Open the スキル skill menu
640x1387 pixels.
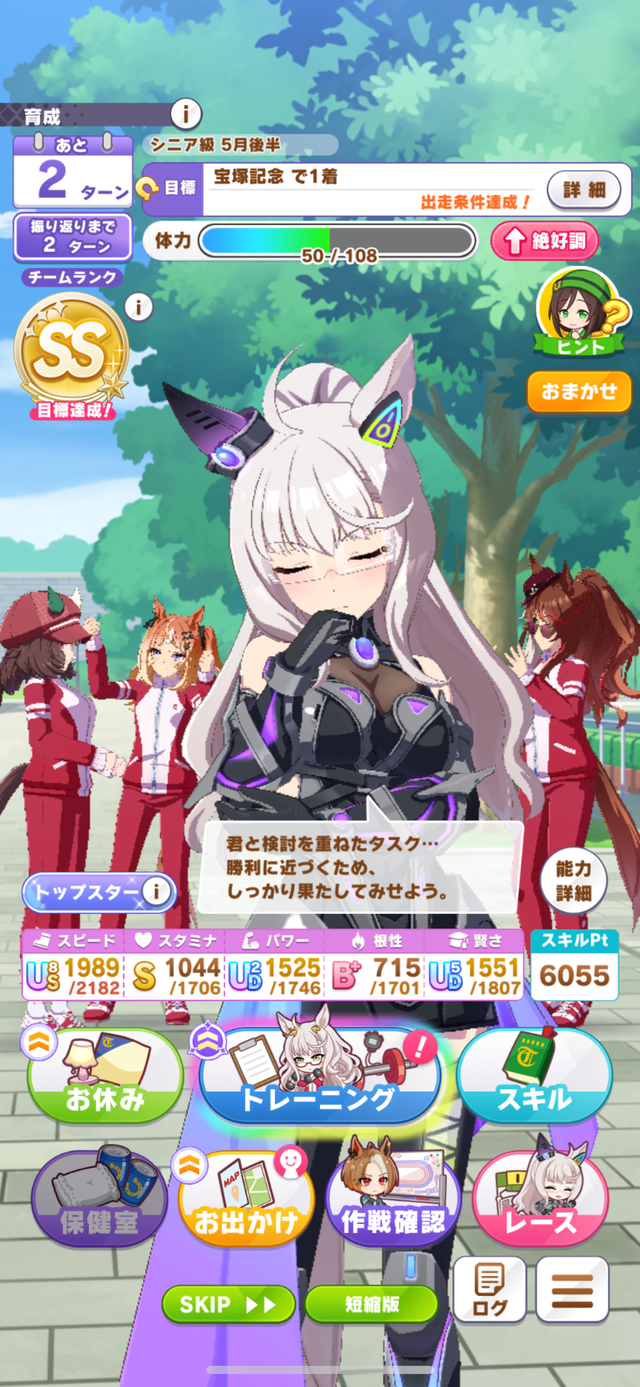(534, 1074)
